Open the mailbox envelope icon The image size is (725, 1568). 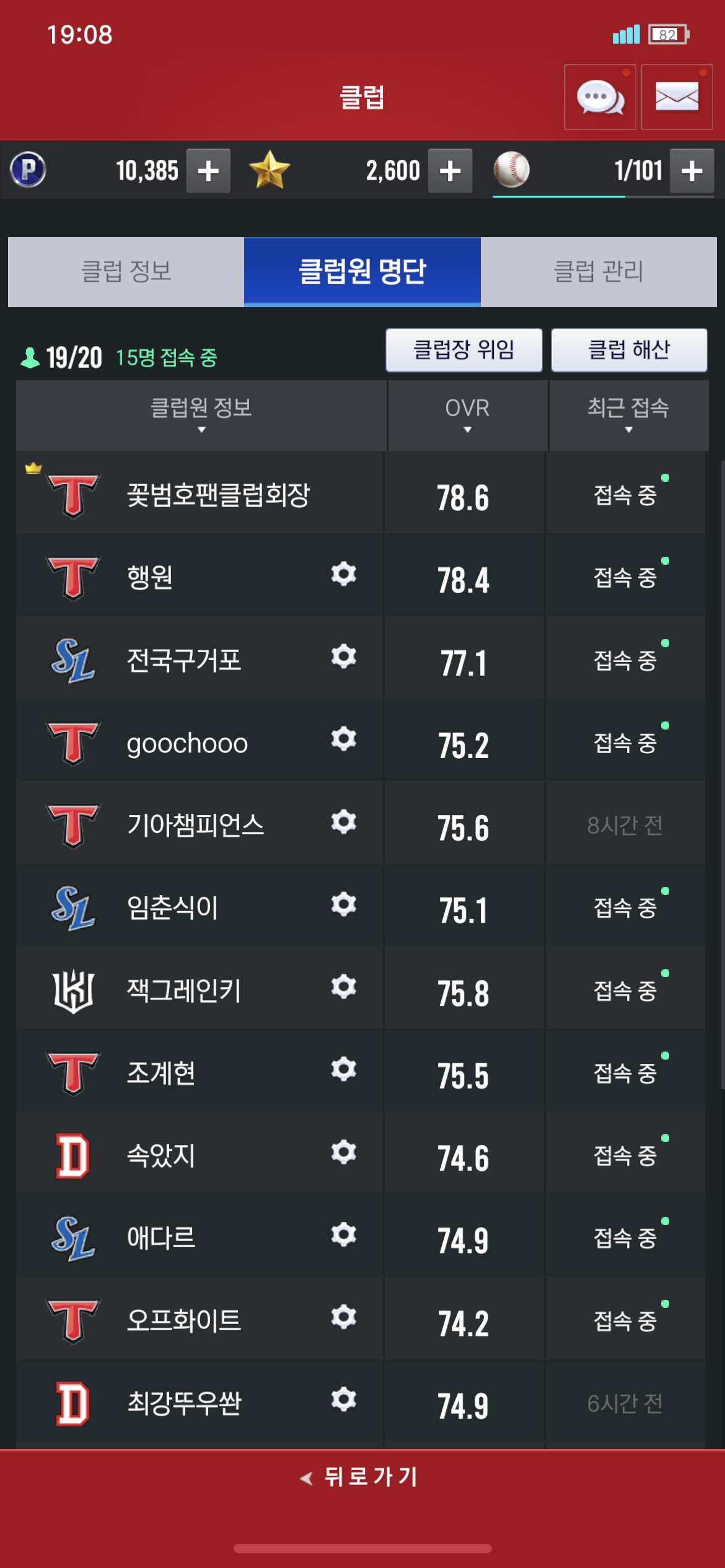click(x=677, y=97)
